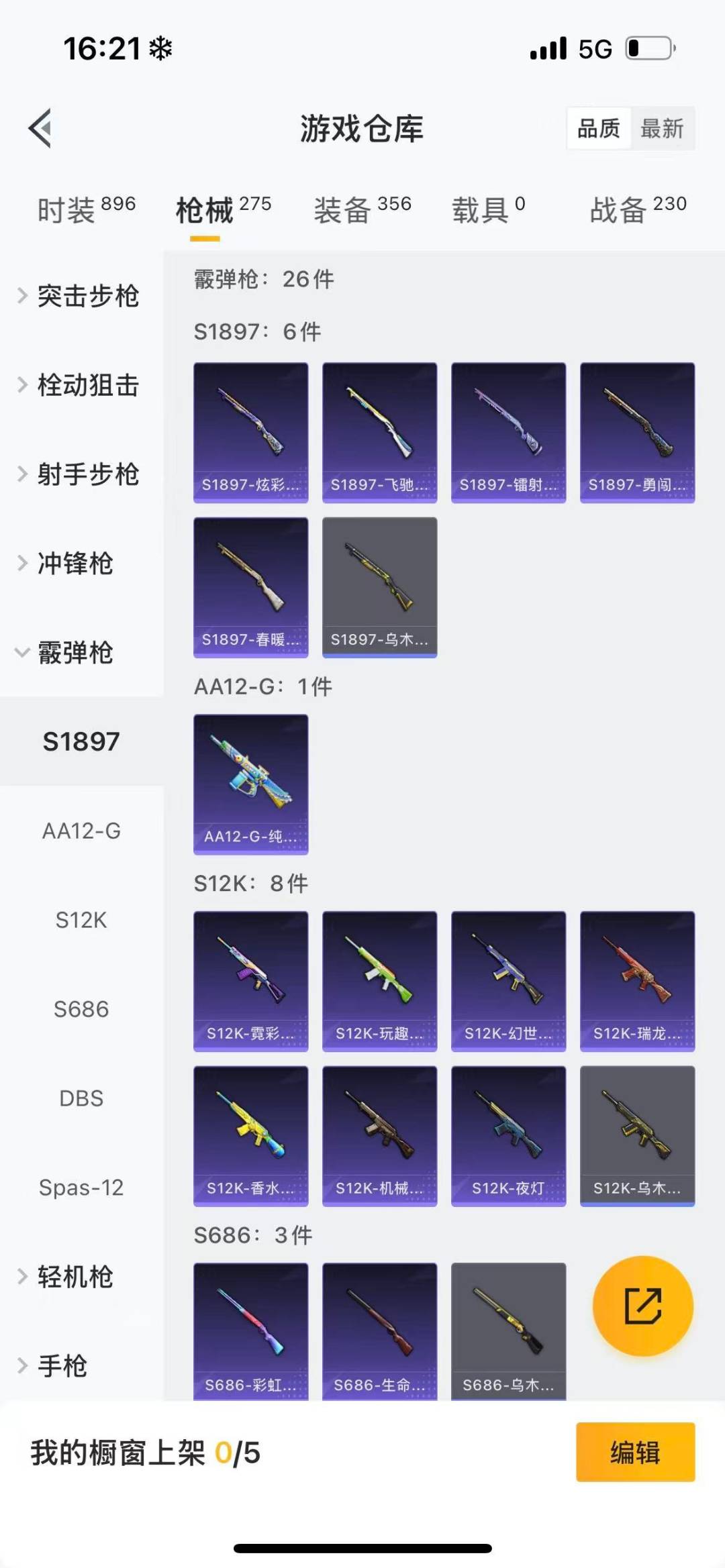725x1568 pixels.
Task: Open the share window via orange export icon
Action: pyautogui.click(x=643, y=1306)
